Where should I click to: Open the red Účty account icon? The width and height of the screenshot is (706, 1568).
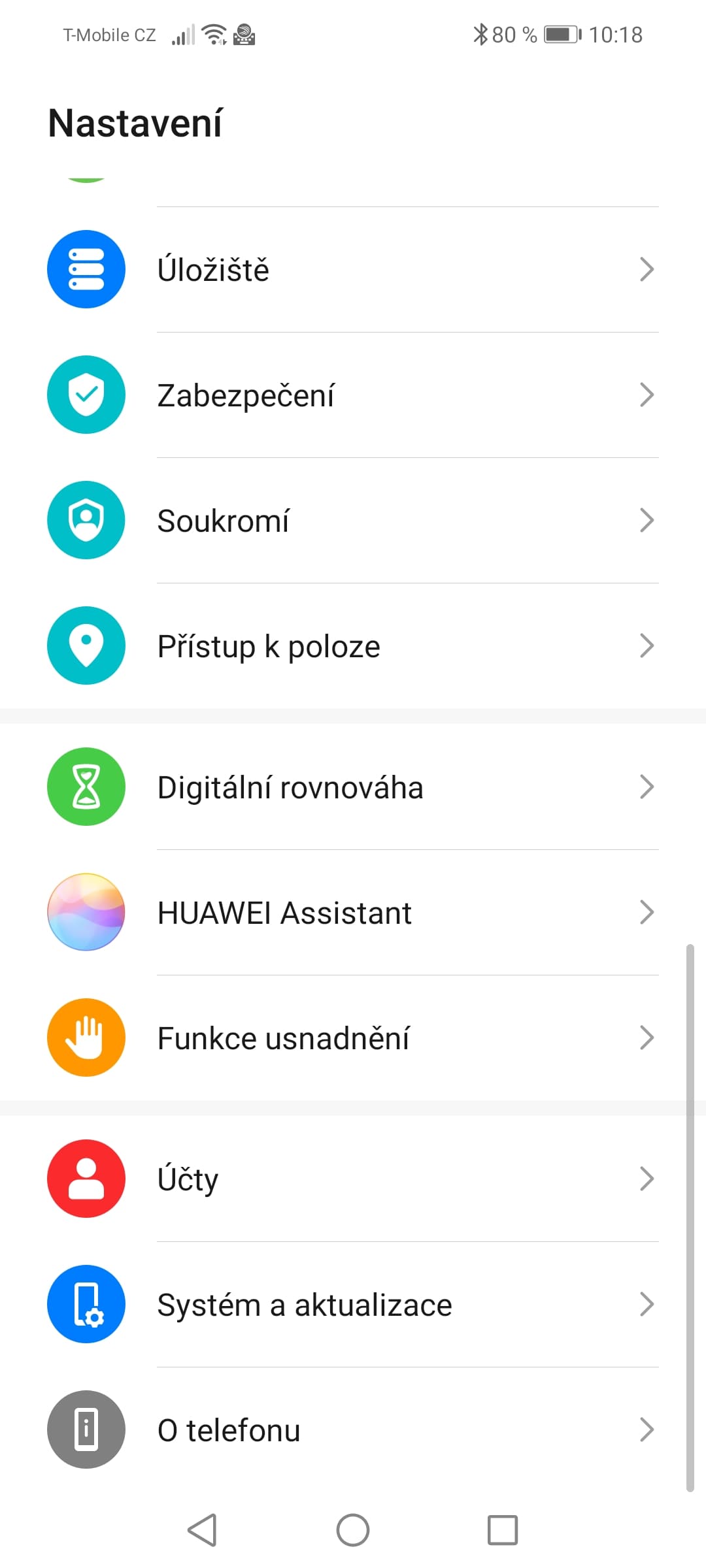point(86,1179)
